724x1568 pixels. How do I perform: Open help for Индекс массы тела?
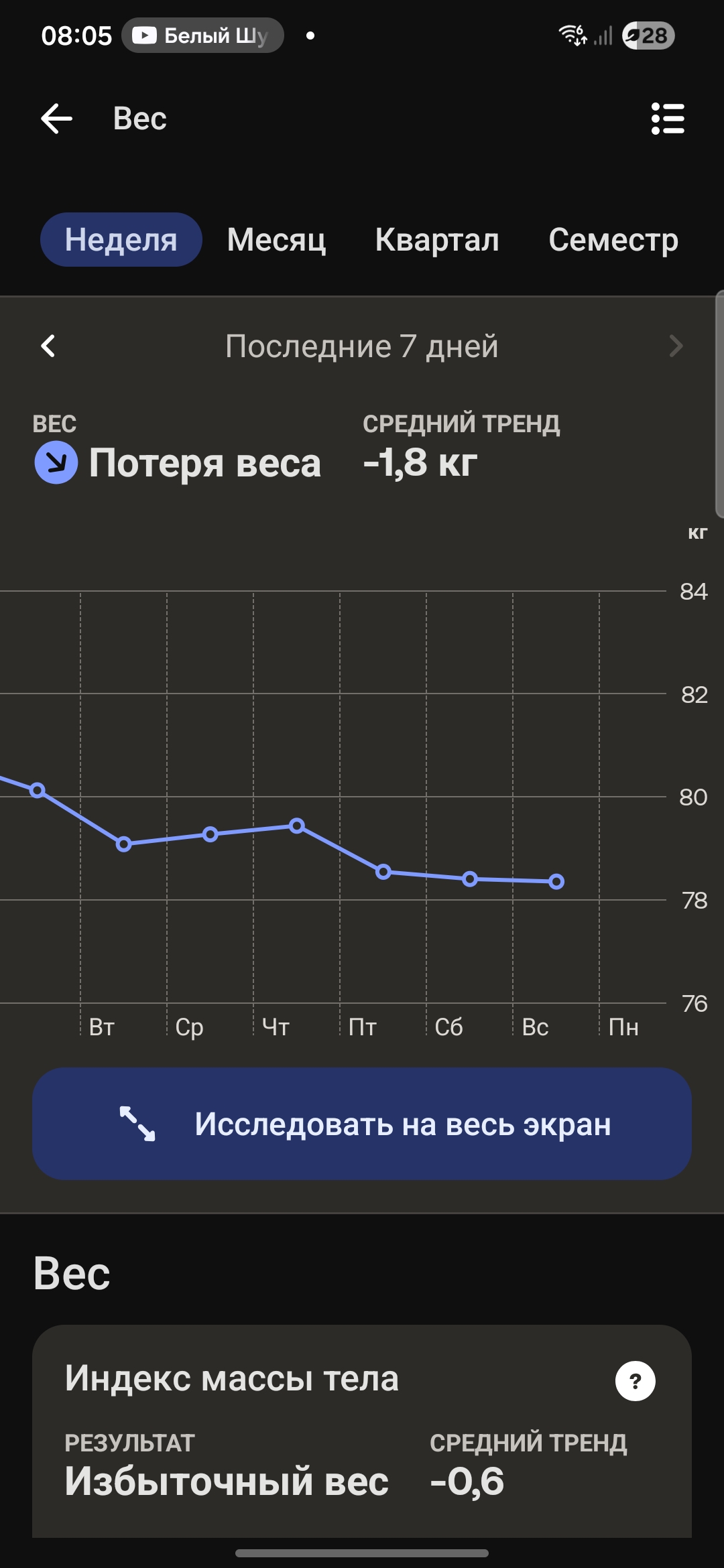[635, 1381]
